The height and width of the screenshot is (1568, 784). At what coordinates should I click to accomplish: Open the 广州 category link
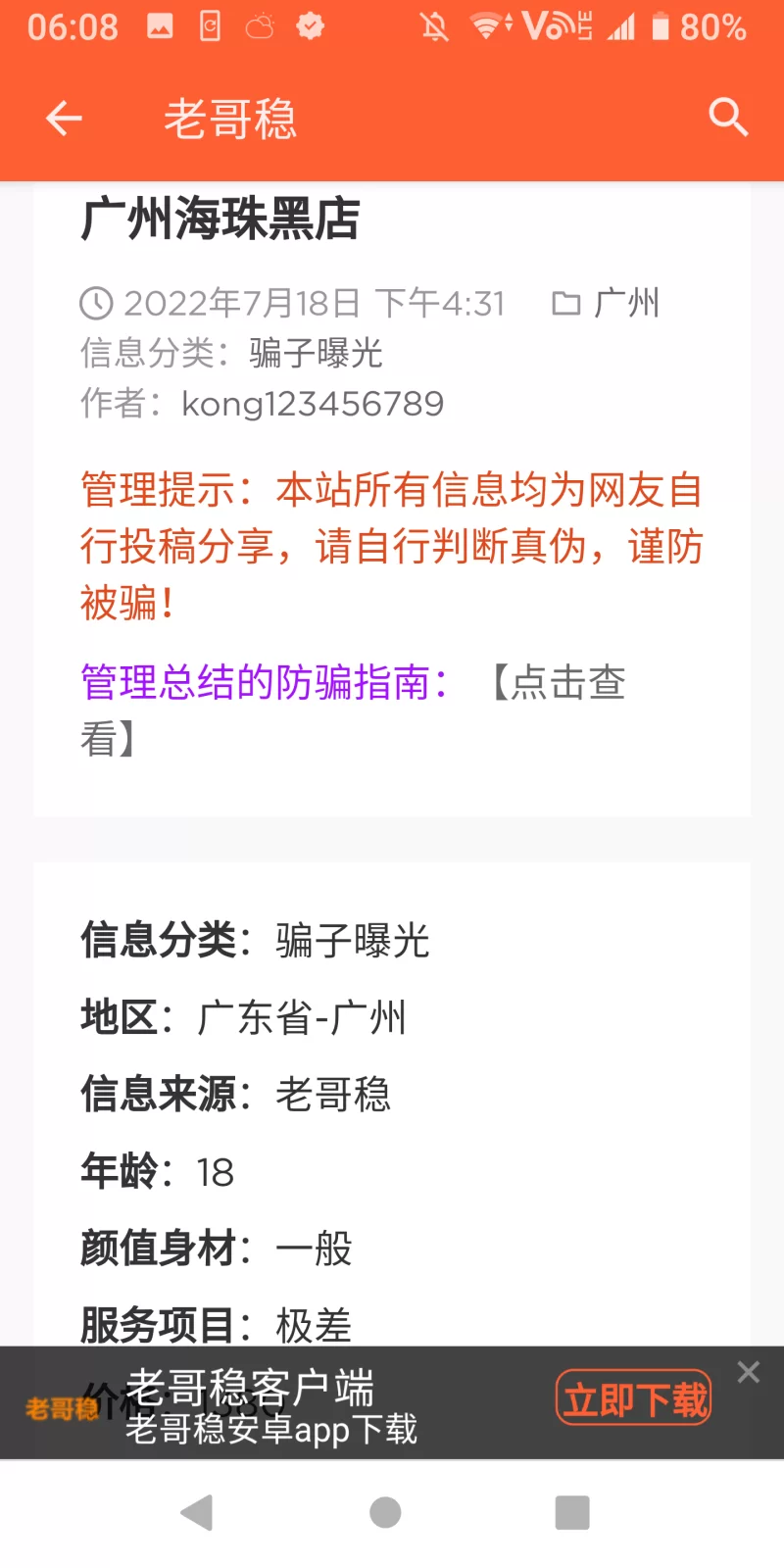coord(625,303)
